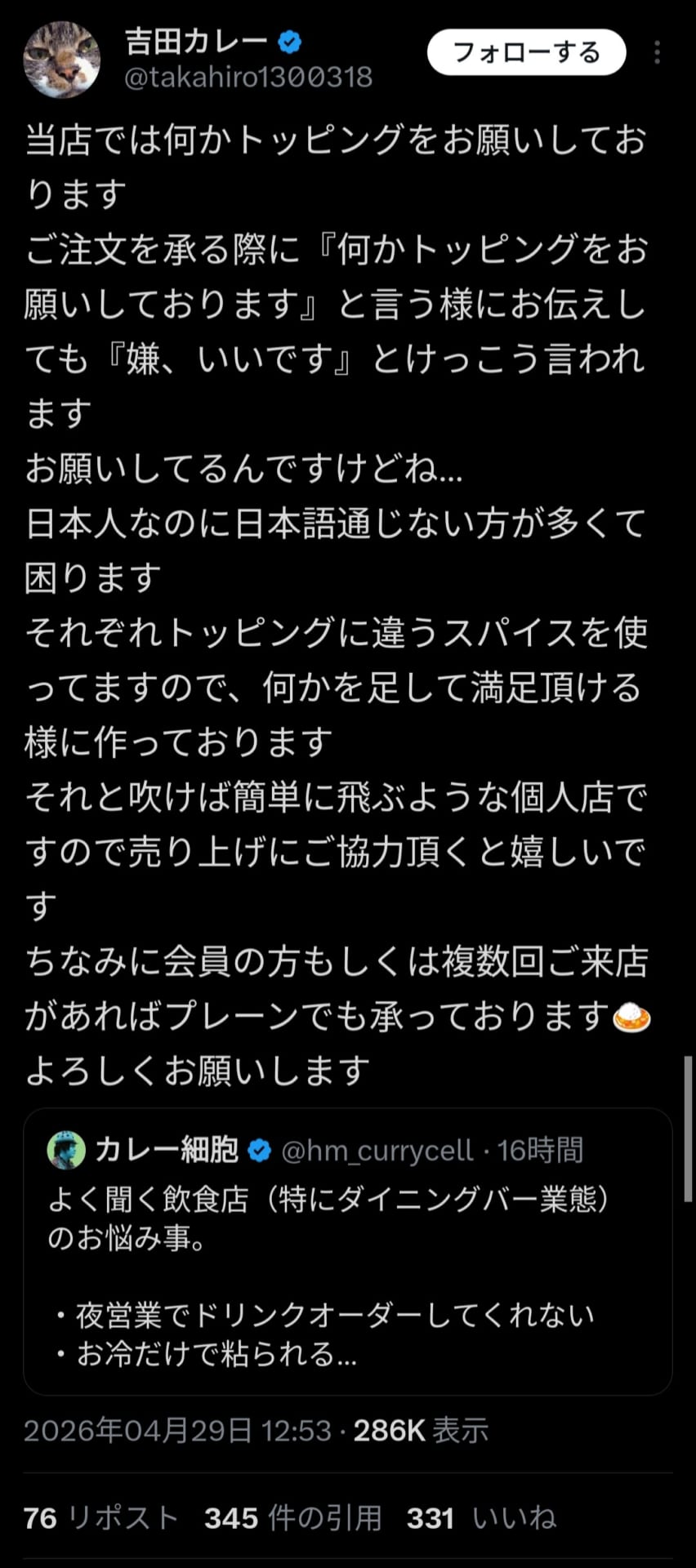
Task: Open the quoted post from カレー細胞
Action: pos(348,1251)
